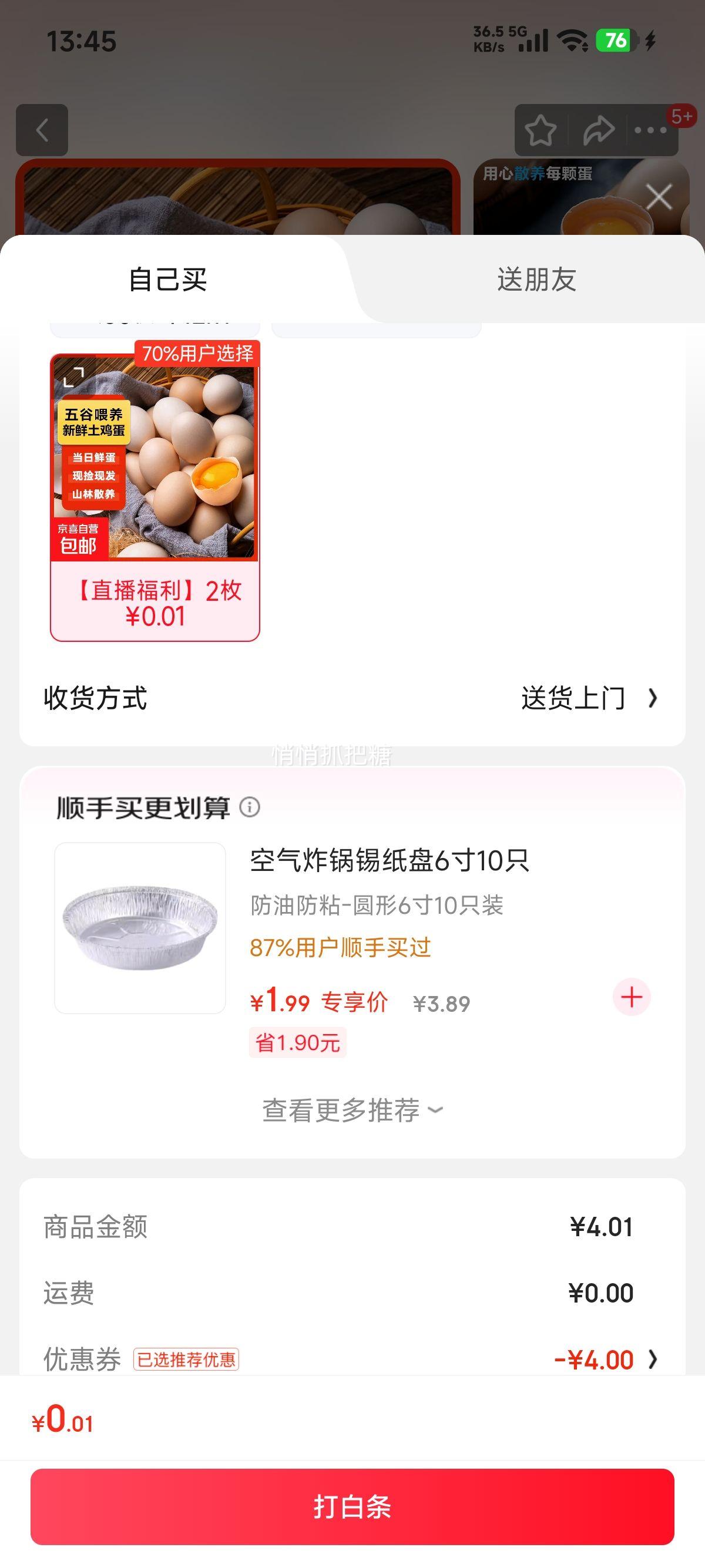Tap the red plus to add the foil tray
Image resolution: width=705 pixels, height=1568 pixels.
coord(632,996)
